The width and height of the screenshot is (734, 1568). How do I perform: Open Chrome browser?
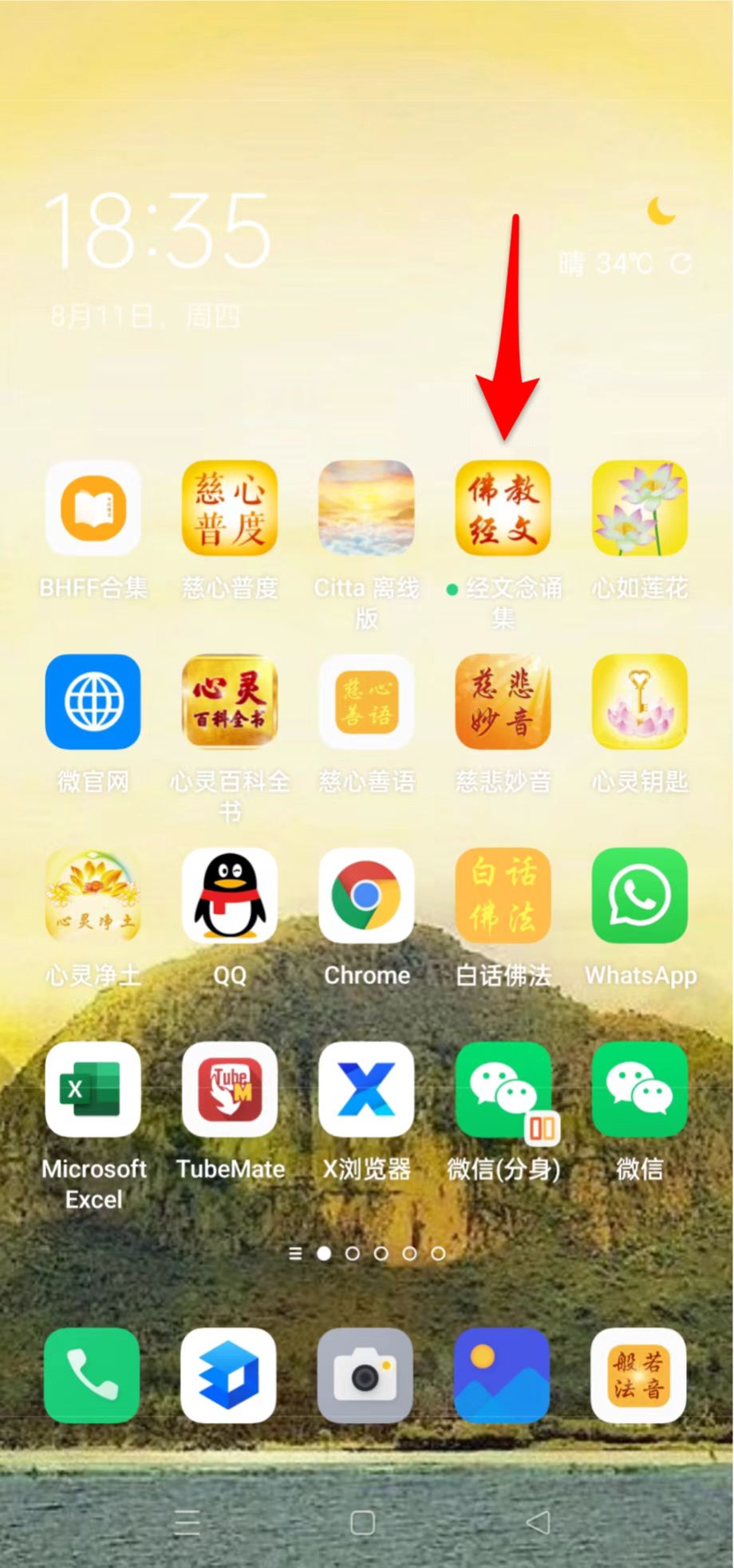[366, 895]
